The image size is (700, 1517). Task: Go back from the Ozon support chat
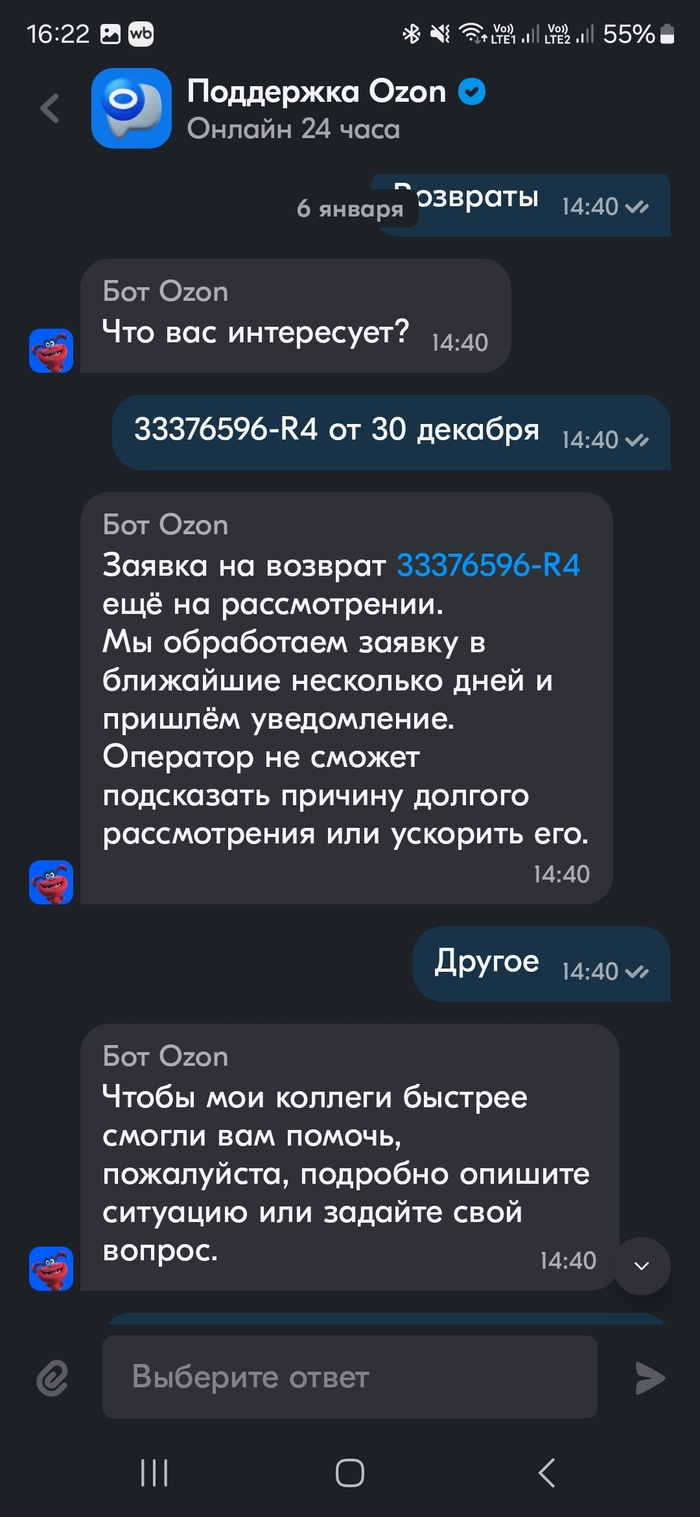click(x=50, y=108)
